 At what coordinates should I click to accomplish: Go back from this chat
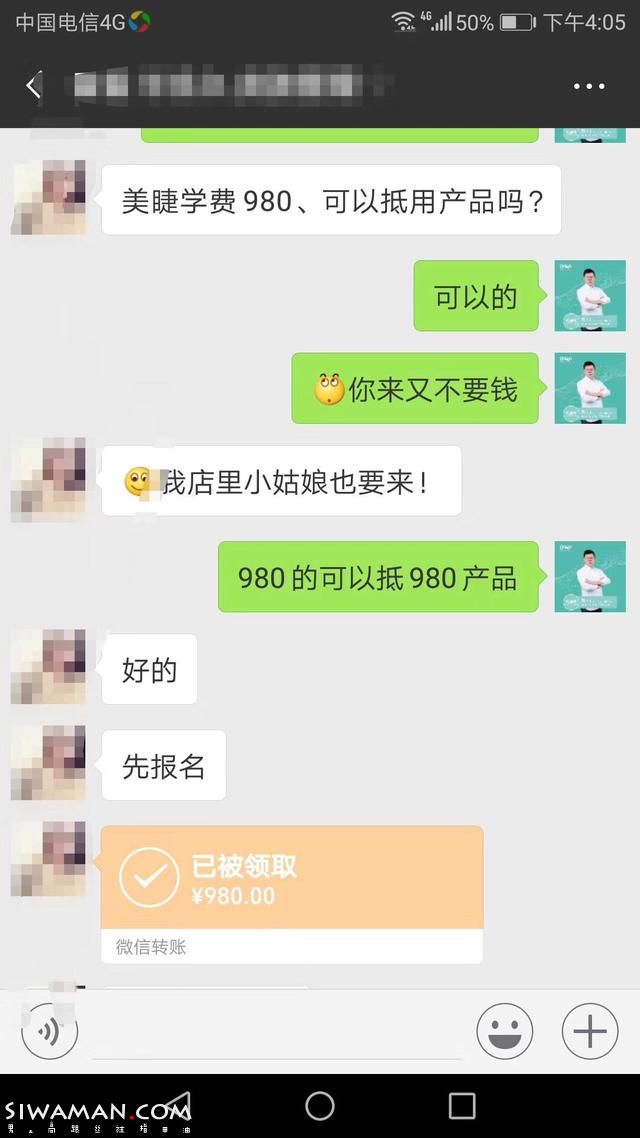pyautogui.click(x=34, y=86)
